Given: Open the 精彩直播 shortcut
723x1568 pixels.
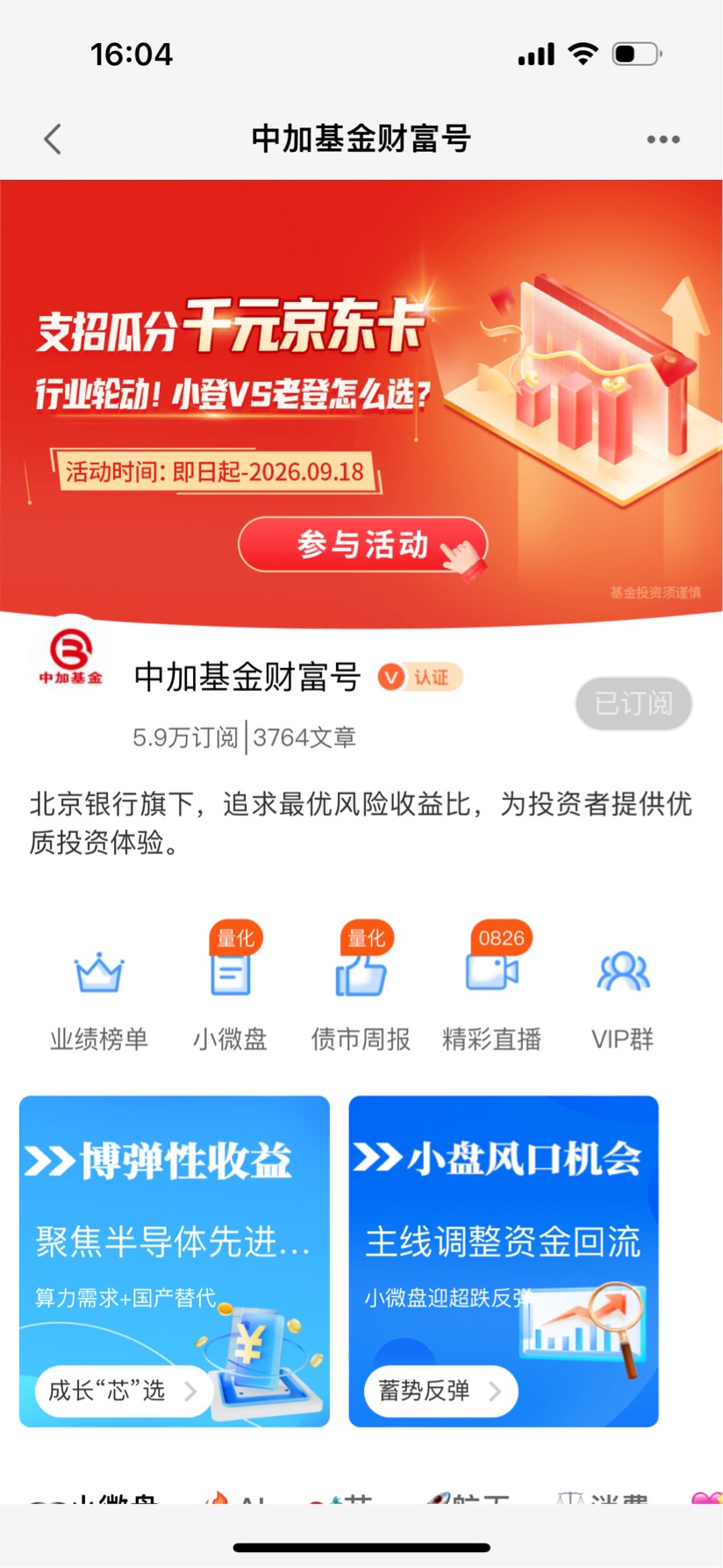Looking at the screenshot, I should [492, 988].
